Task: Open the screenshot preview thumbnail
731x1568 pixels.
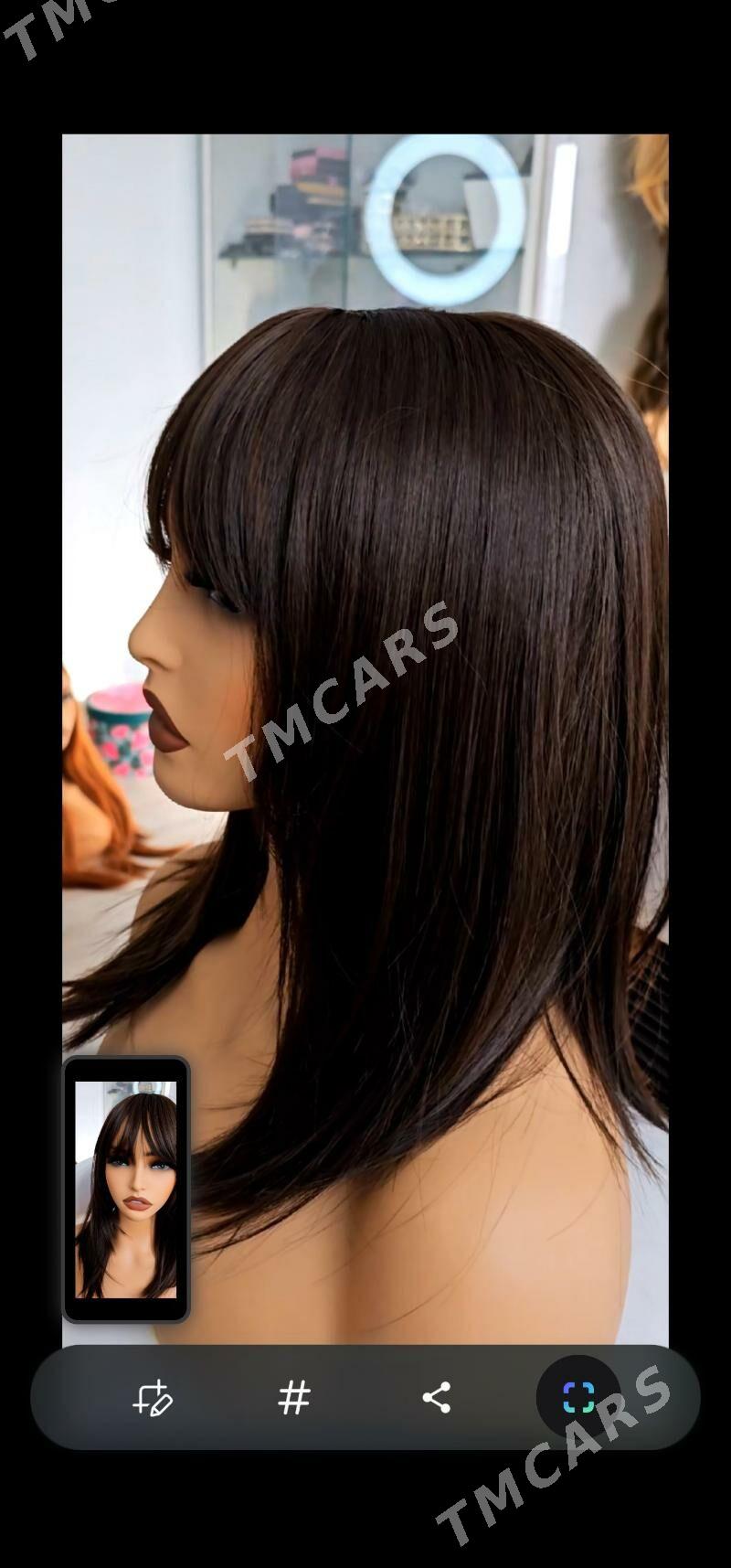Action: [126, 1189]
